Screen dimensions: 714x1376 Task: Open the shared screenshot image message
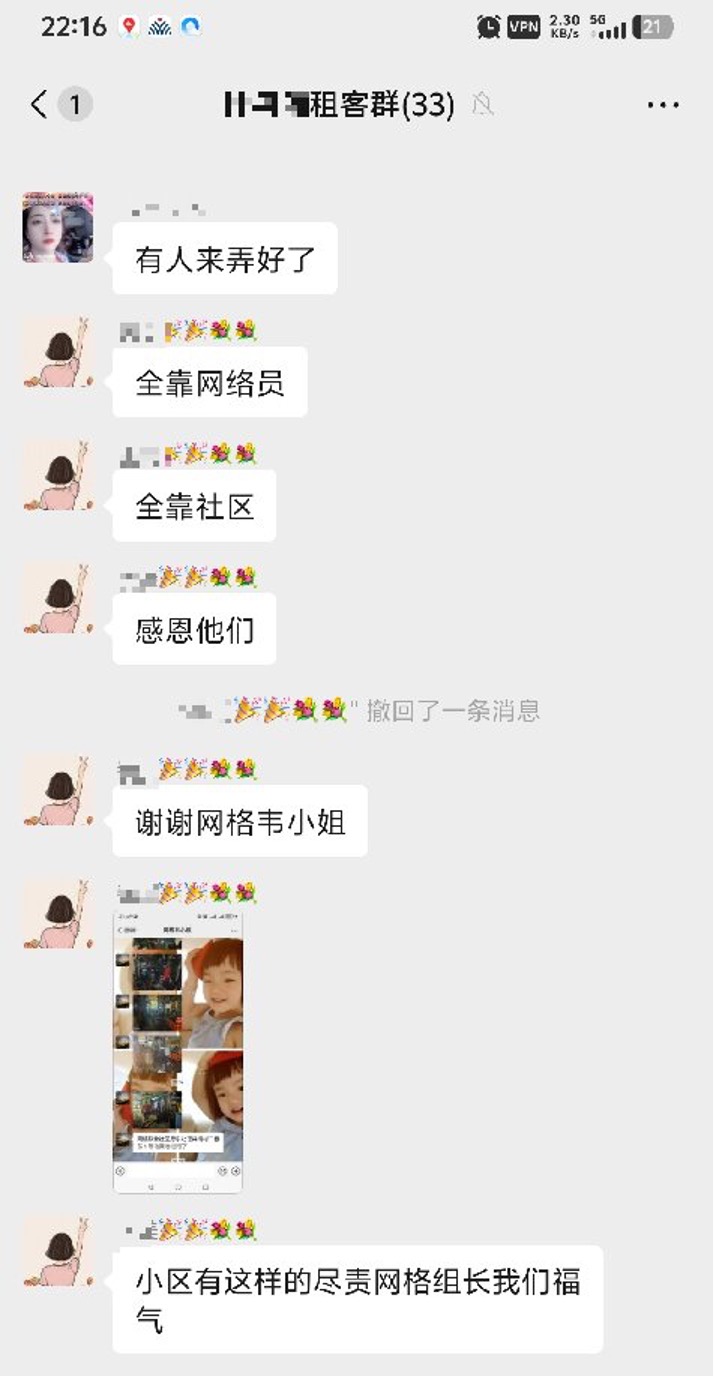click(x=178, y=1050)
